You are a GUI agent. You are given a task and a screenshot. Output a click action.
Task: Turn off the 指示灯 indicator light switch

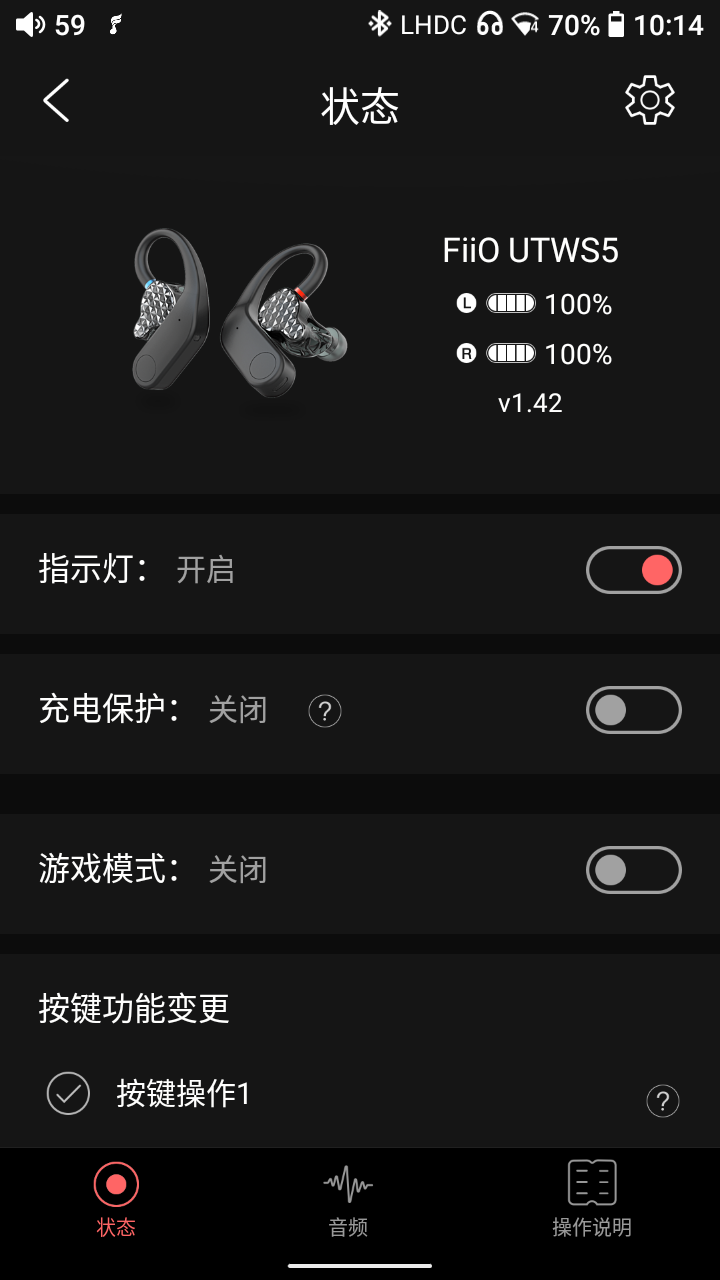(633, 570)
